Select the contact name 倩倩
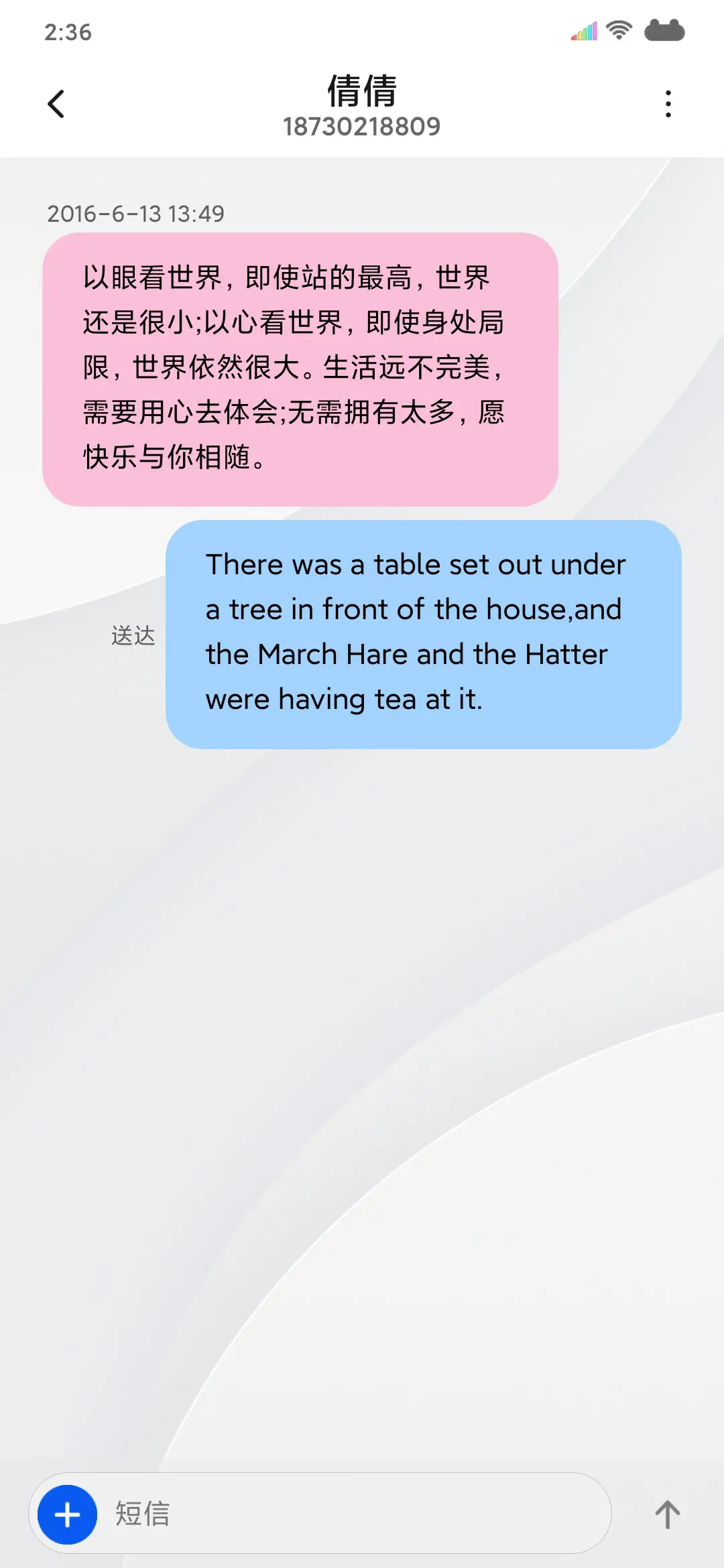 (x=362, y=90)
